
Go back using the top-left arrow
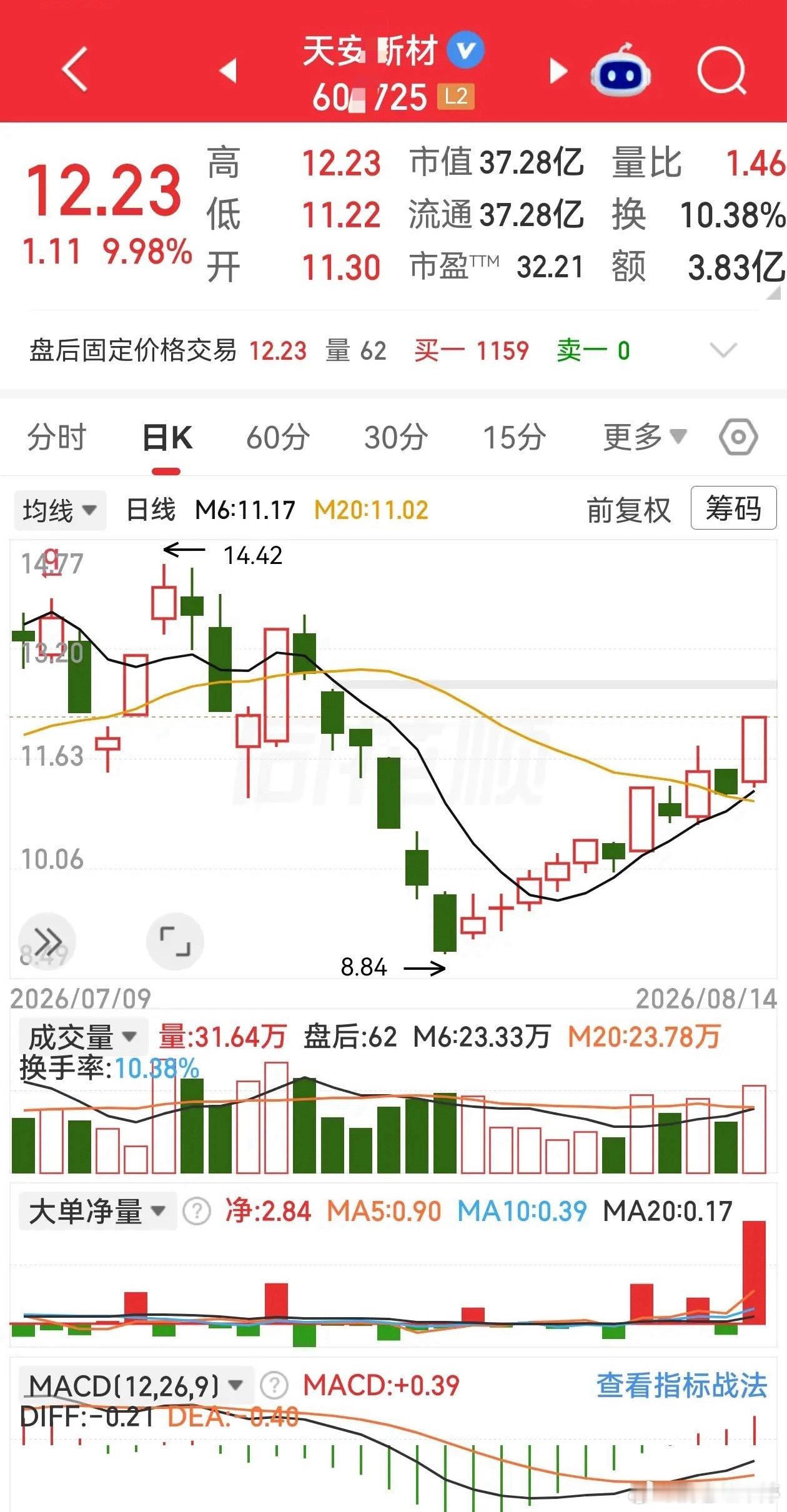(x=75, y=69)
